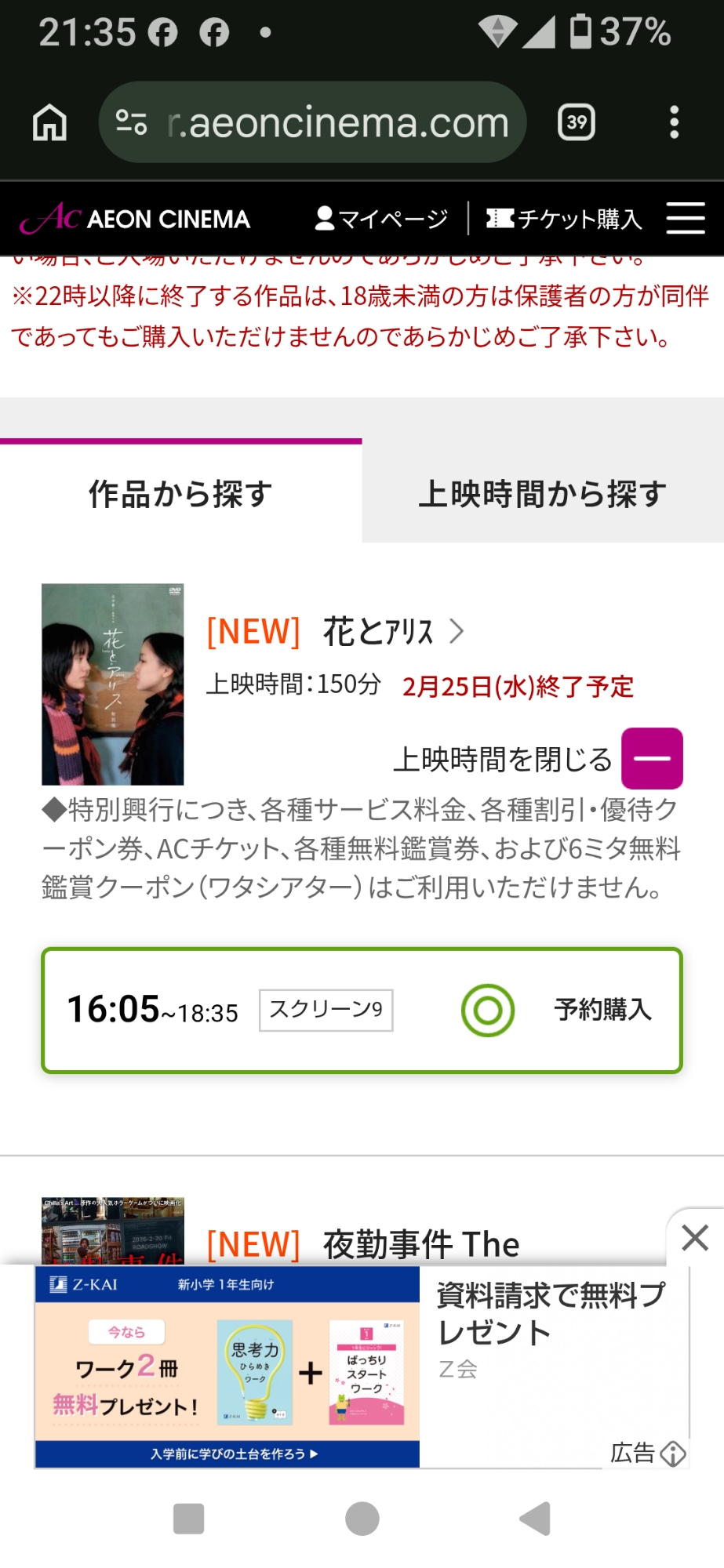Close the bottom ad banner
Image resolution: width=724 pixels, height=1568 pixels.
pos(695,1238)
